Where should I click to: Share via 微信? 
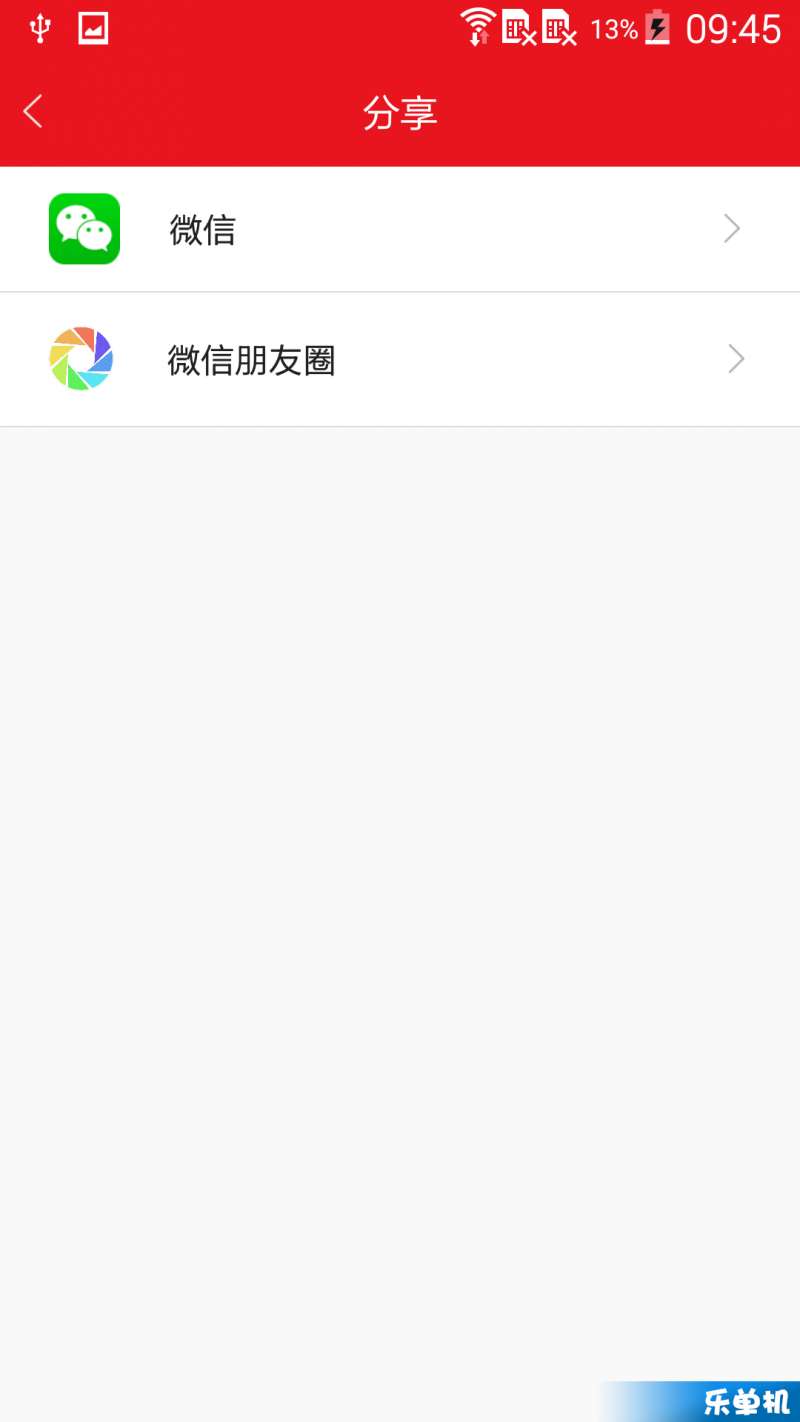pos(400,229)
